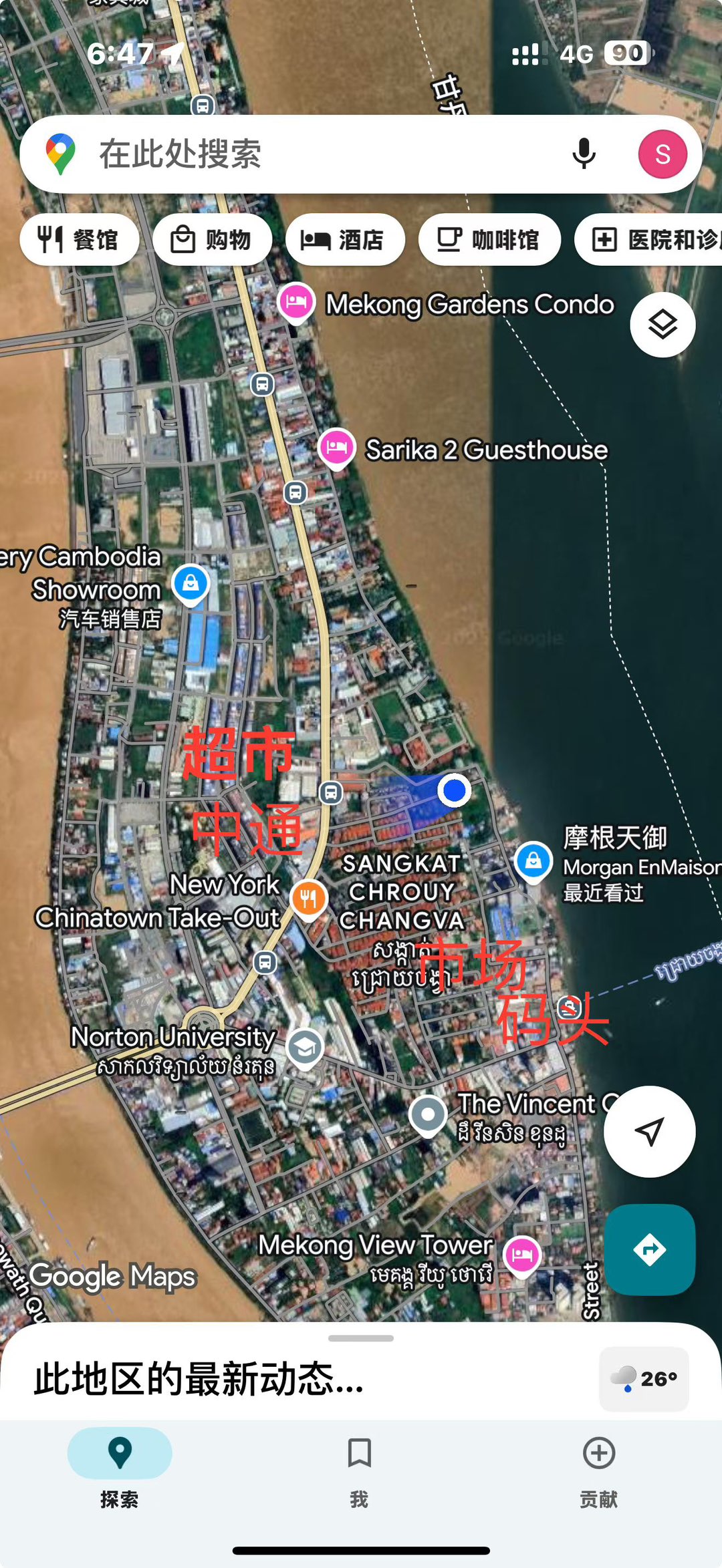The height and width of the screenshot is (1568, 722).
Task: Start voice search with the microphone
Action: 584,154
